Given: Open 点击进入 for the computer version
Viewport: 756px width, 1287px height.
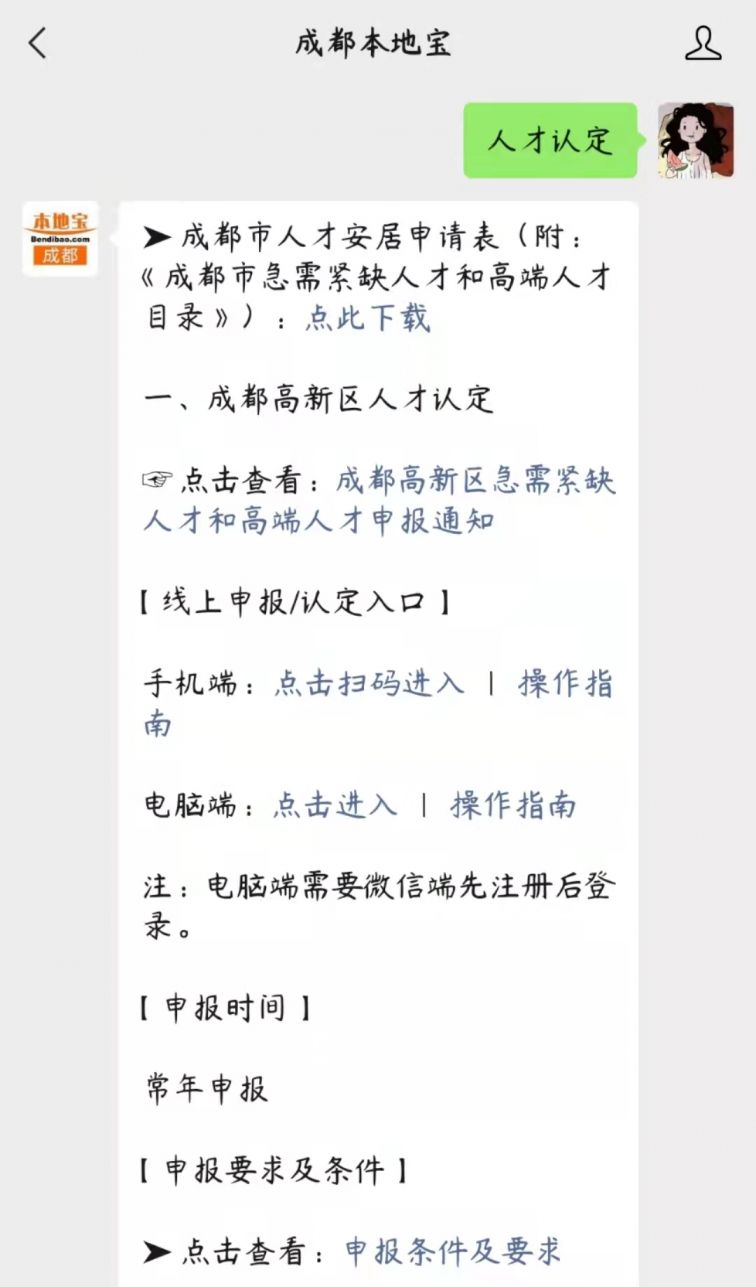Looking at the screenshot, I should click(x=335, y=805).
